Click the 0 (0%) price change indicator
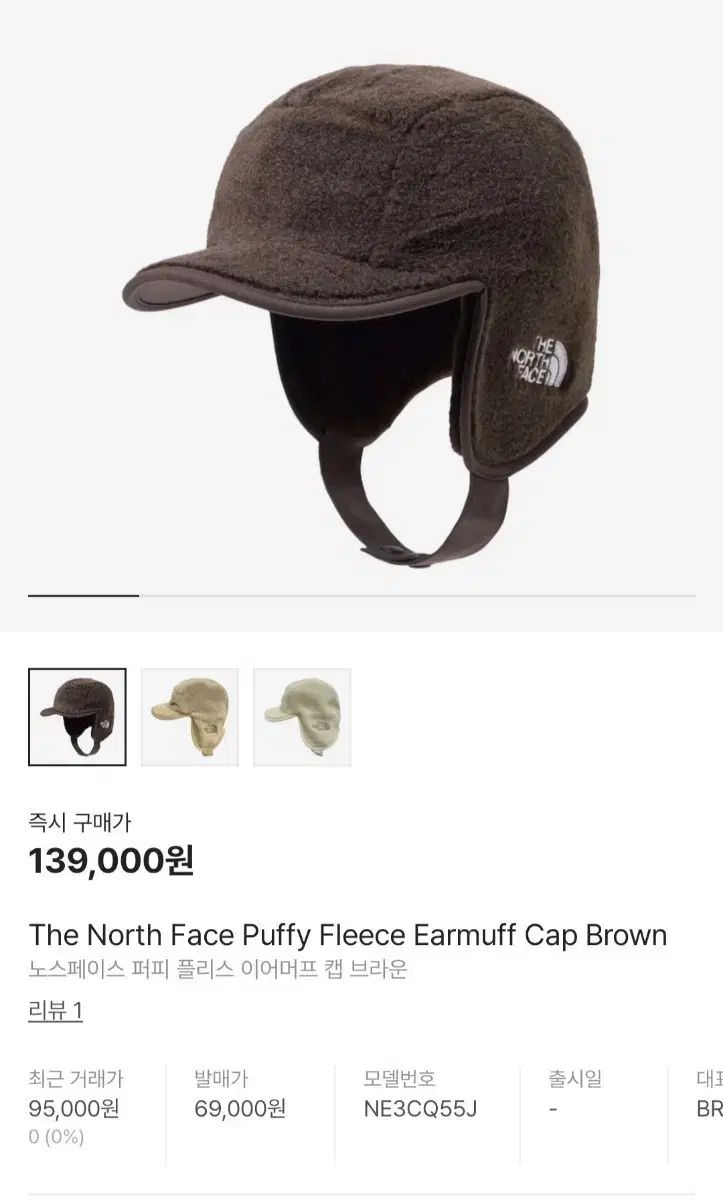 pos(53,1136)
